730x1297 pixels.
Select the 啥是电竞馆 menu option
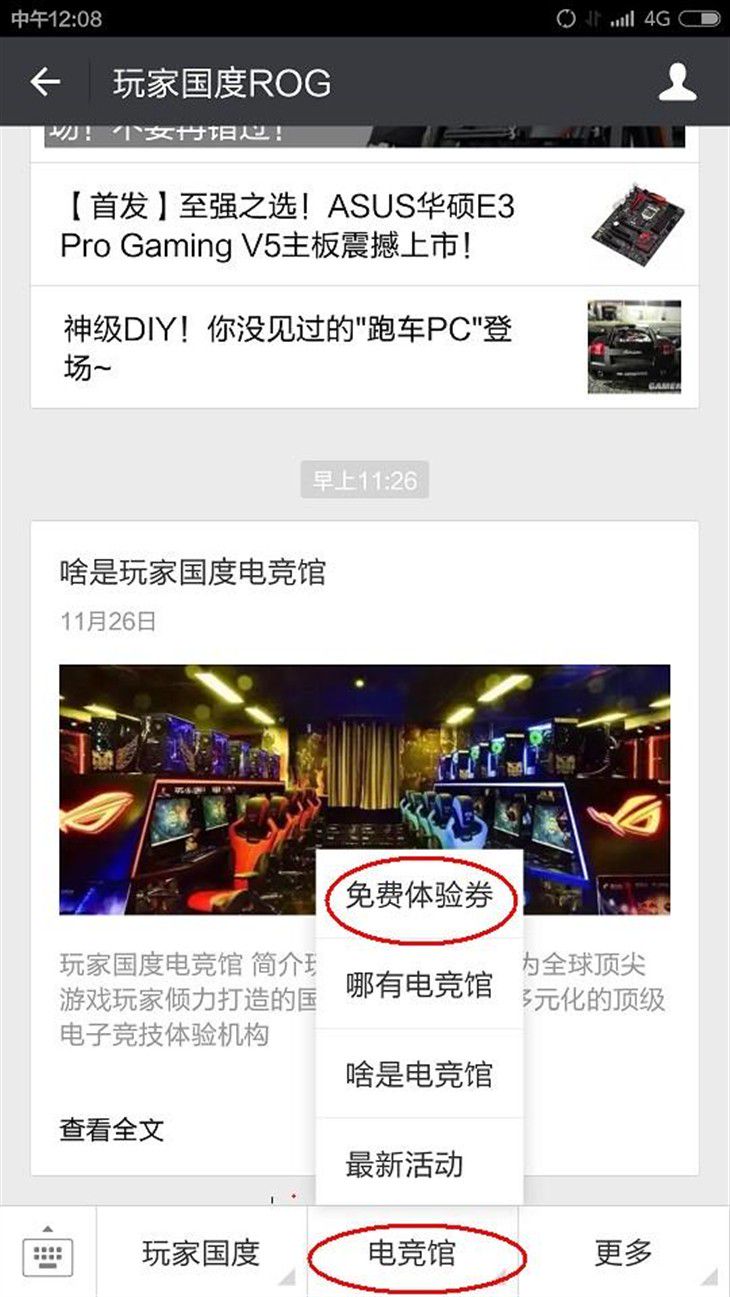click(x=419, y=1075)
